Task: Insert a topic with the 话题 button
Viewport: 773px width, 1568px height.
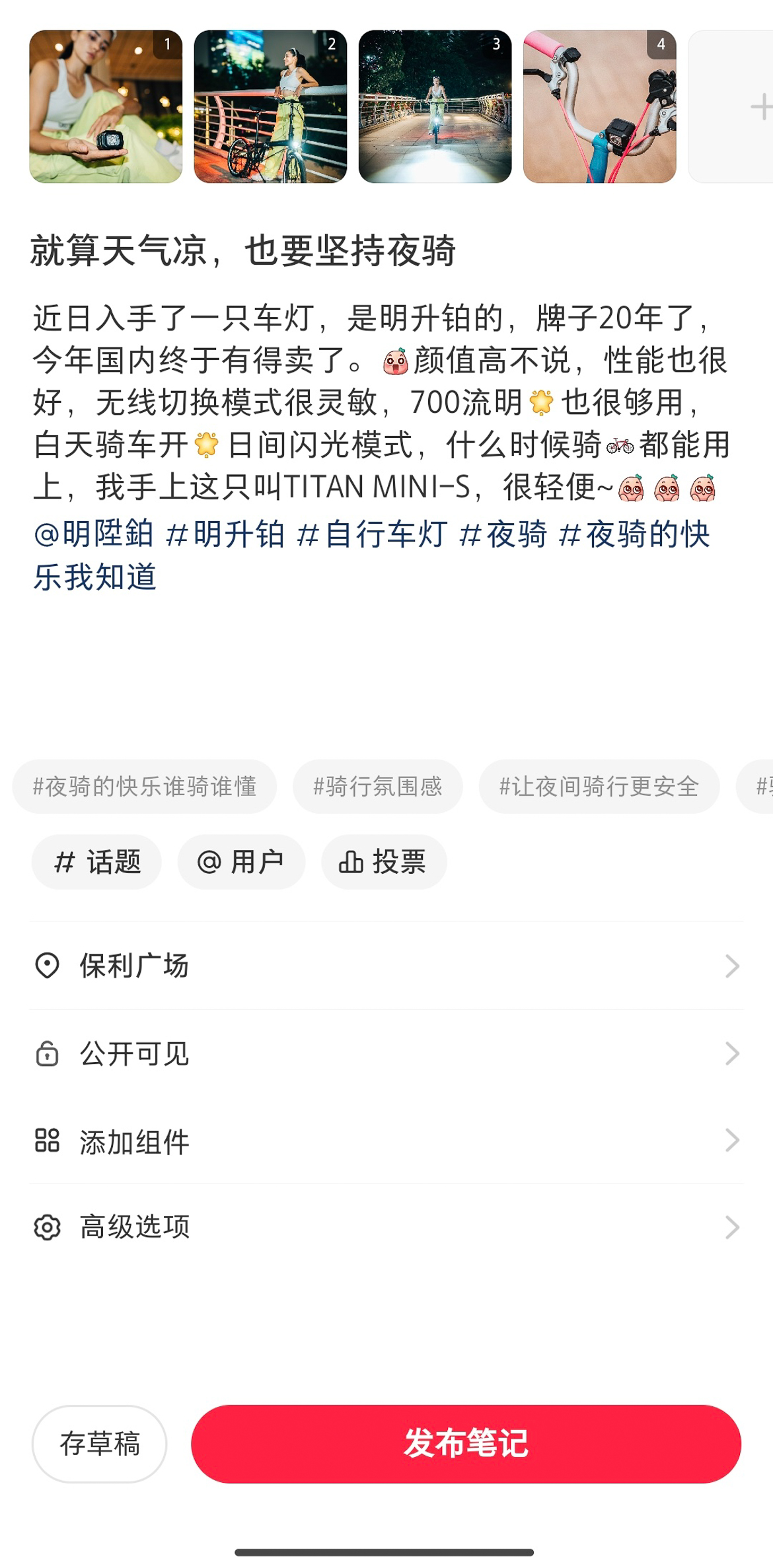Action: 96,862
